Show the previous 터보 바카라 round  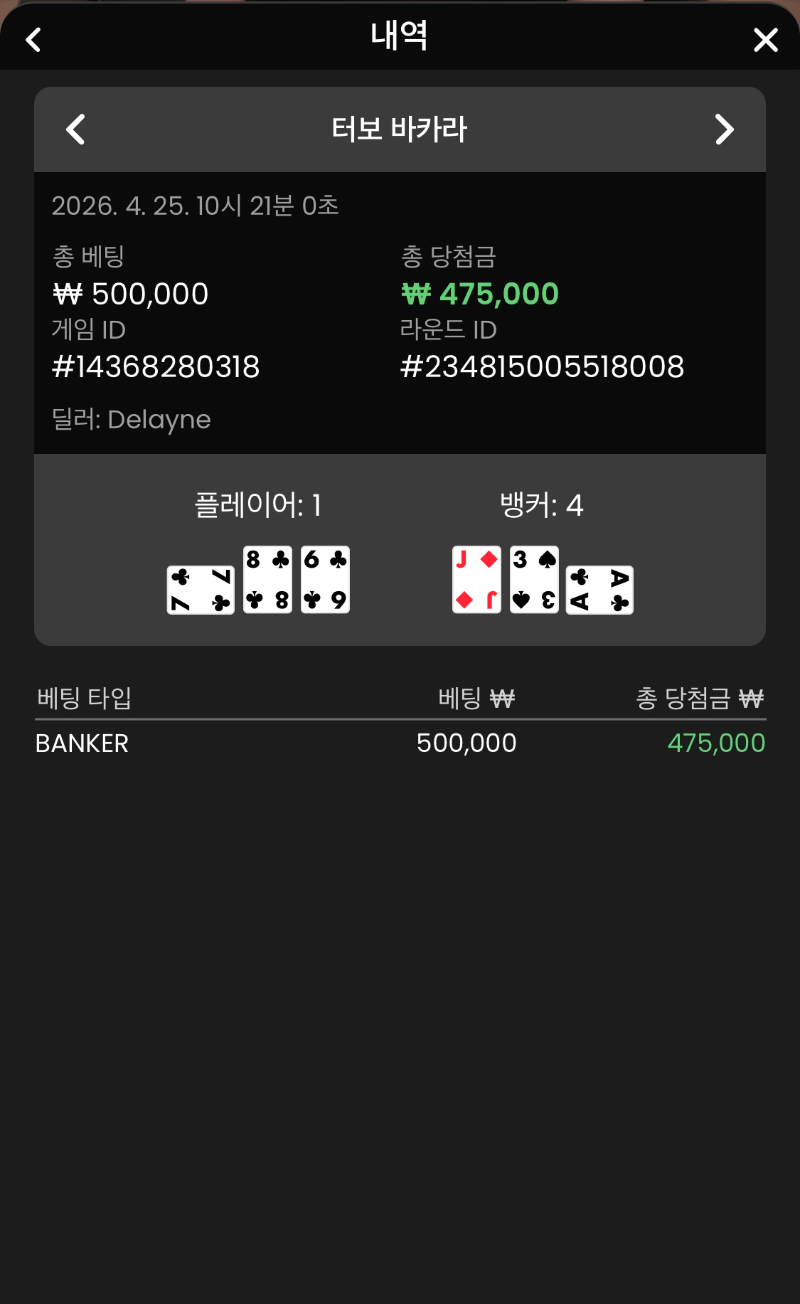76,130
